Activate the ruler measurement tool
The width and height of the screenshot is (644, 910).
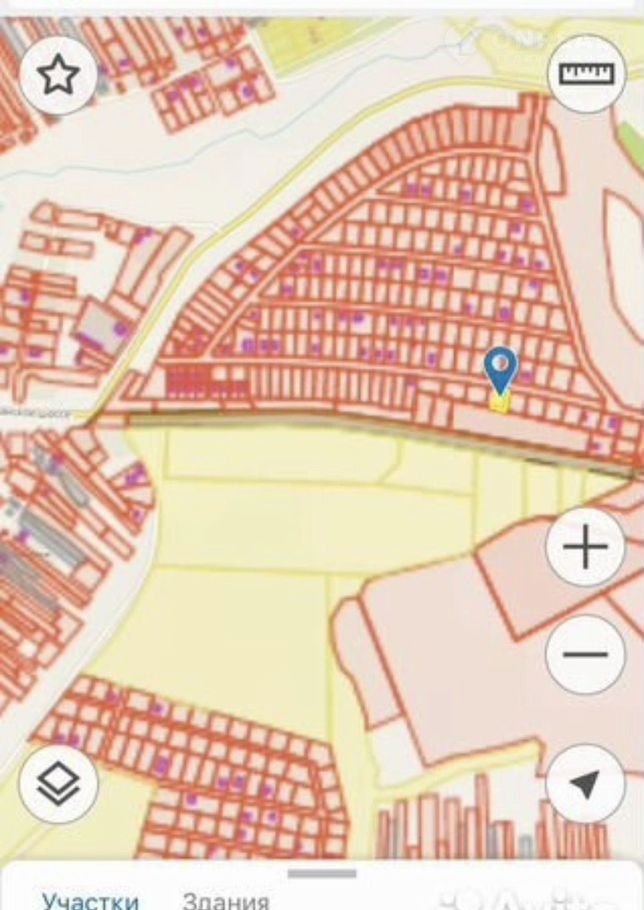point(587,74)
